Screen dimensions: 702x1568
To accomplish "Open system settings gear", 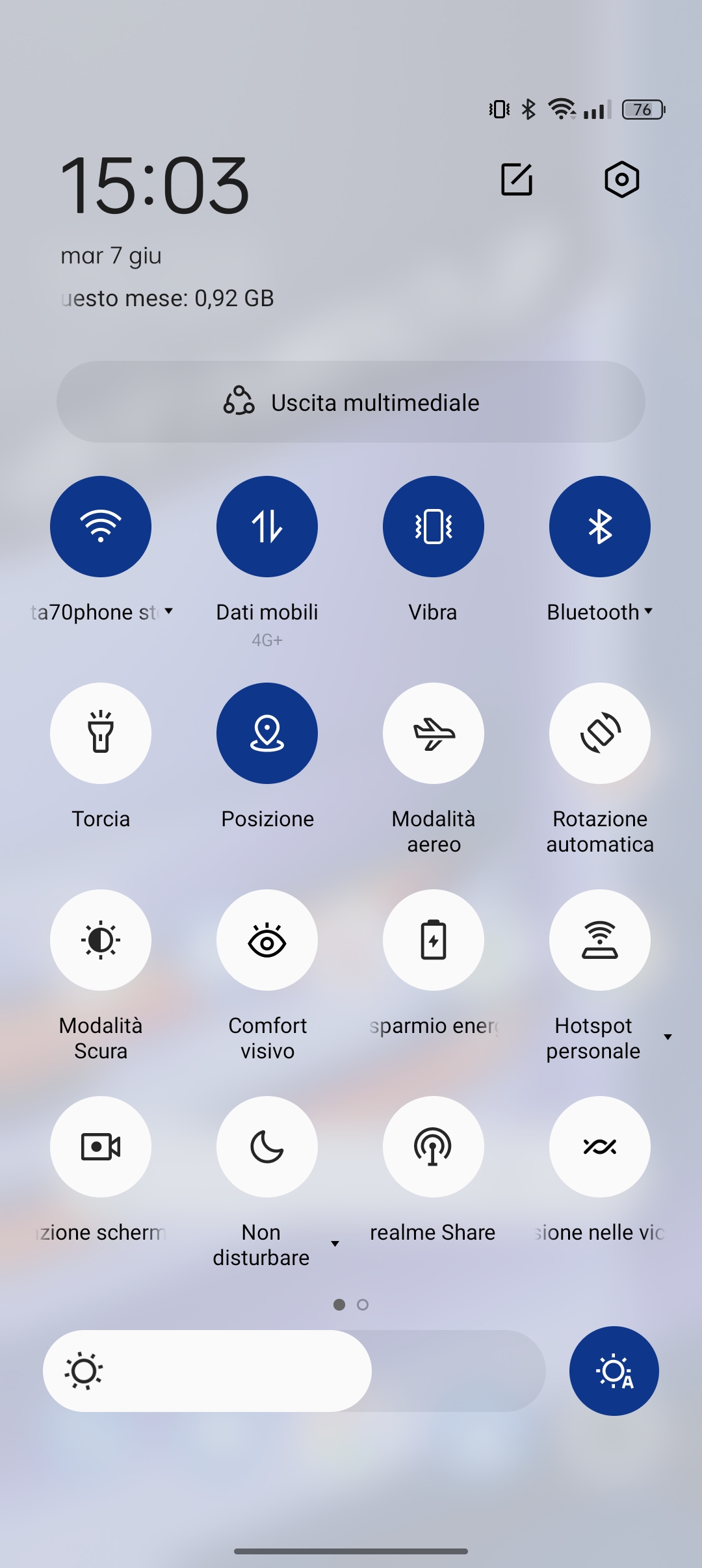I will (621, 179).
